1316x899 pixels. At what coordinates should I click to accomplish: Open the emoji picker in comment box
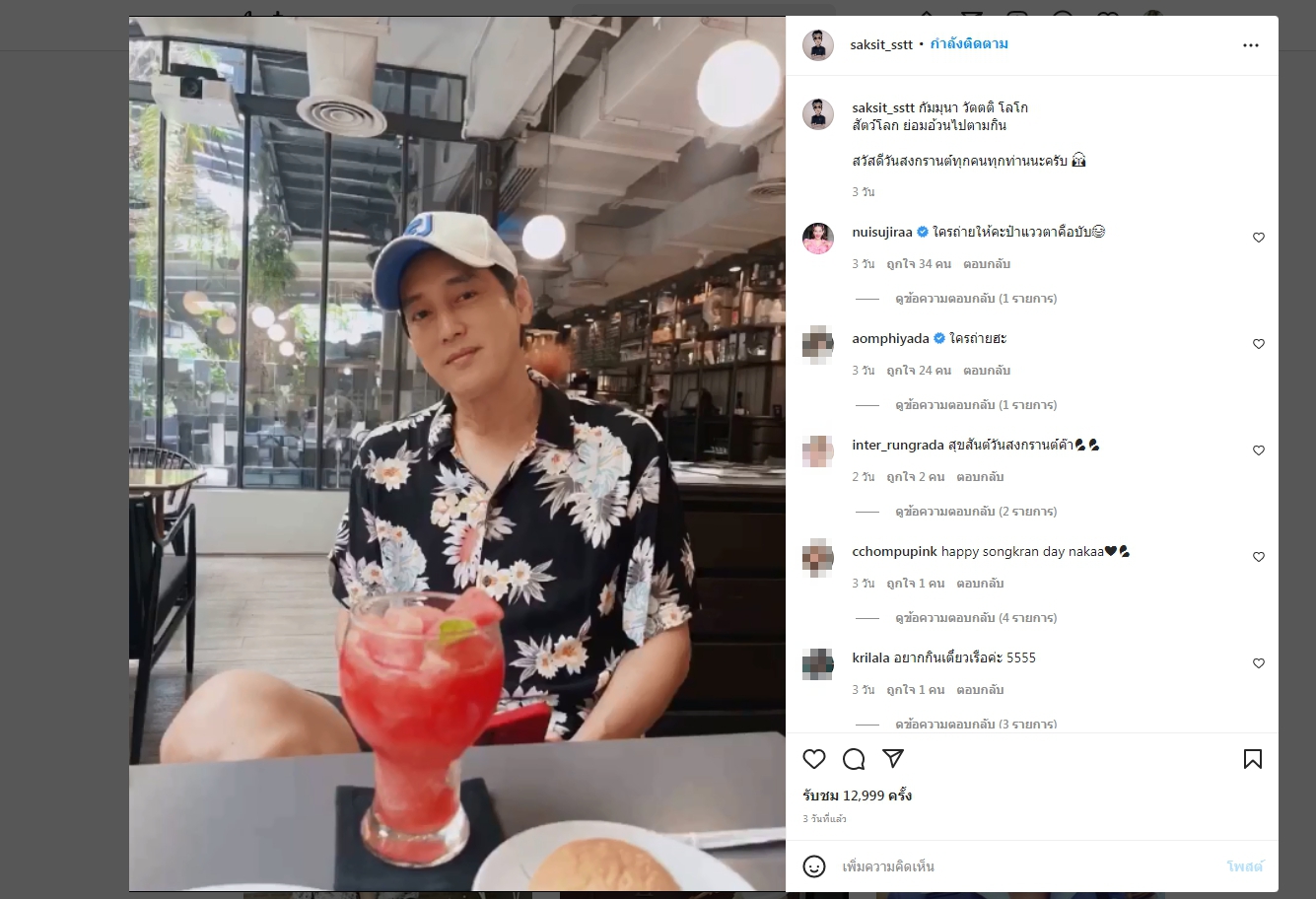point(814,866)
